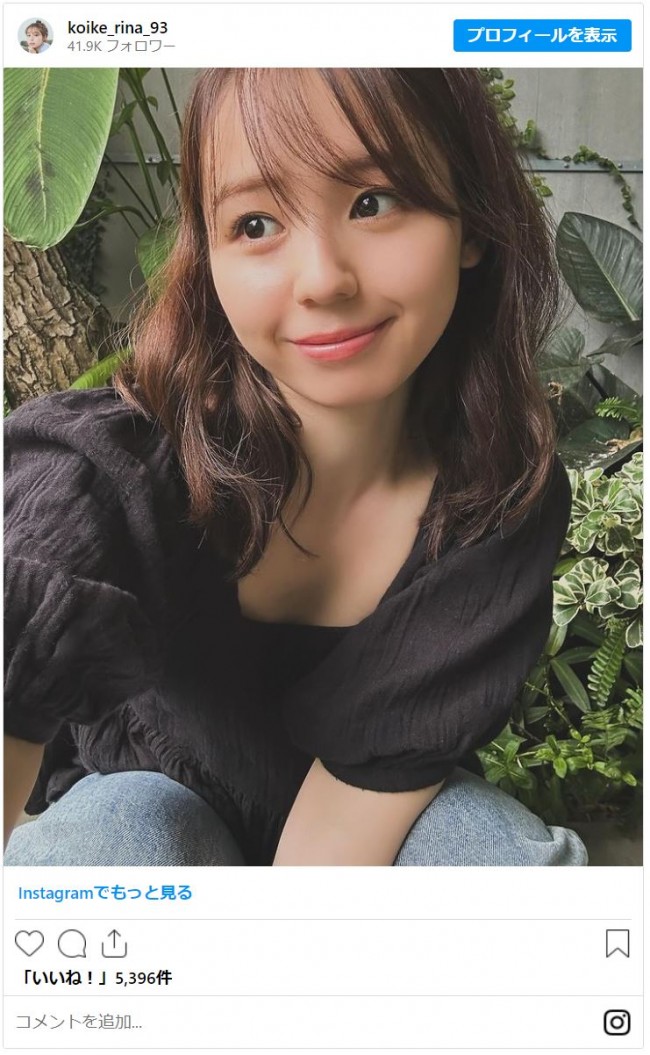
Task: Tap the プロフィールを表示 button
Action: tap(542, 35)
